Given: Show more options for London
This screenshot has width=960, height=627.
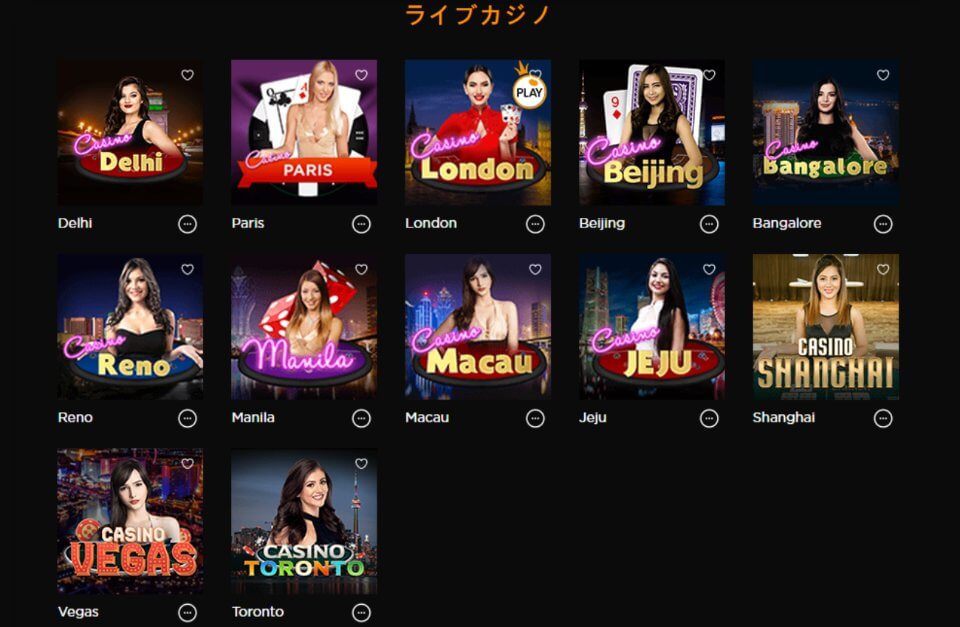Looking at the screenshot, I should click(535, 224).
